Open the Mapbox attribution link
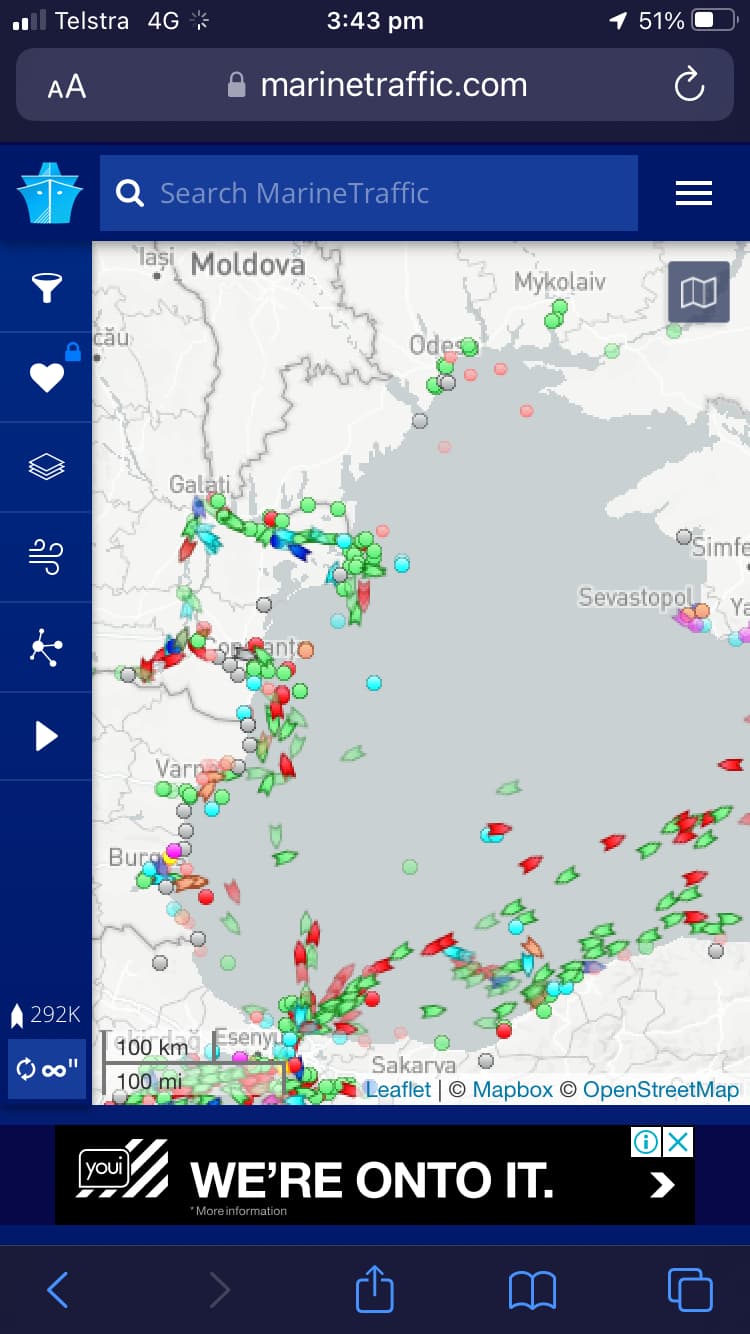 [x=512, y=1089]
